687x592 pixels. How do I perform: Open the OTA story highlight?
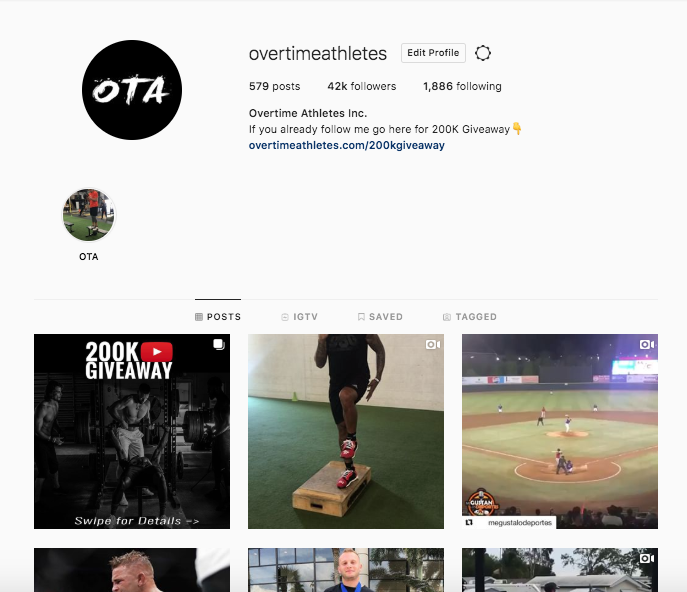89,215
